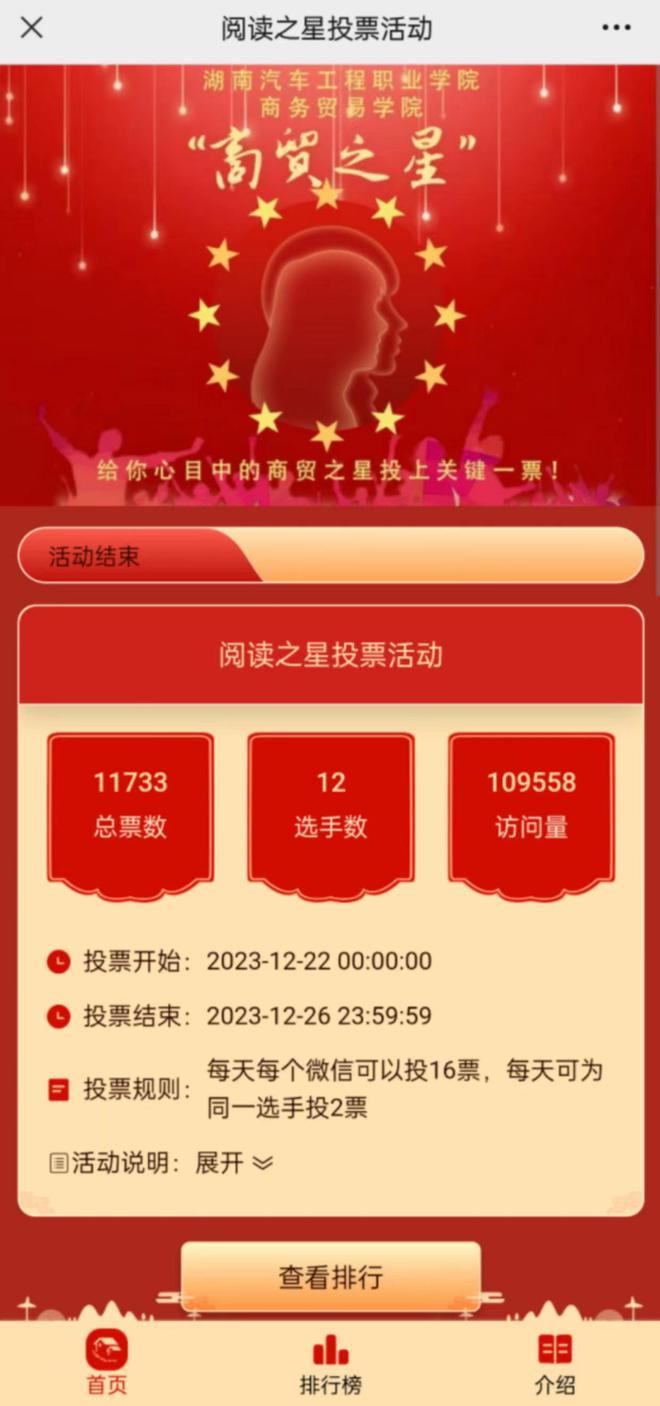660x1406 pixels.
Task: Open the 介绍 tab
Action: coord(554,1363)
